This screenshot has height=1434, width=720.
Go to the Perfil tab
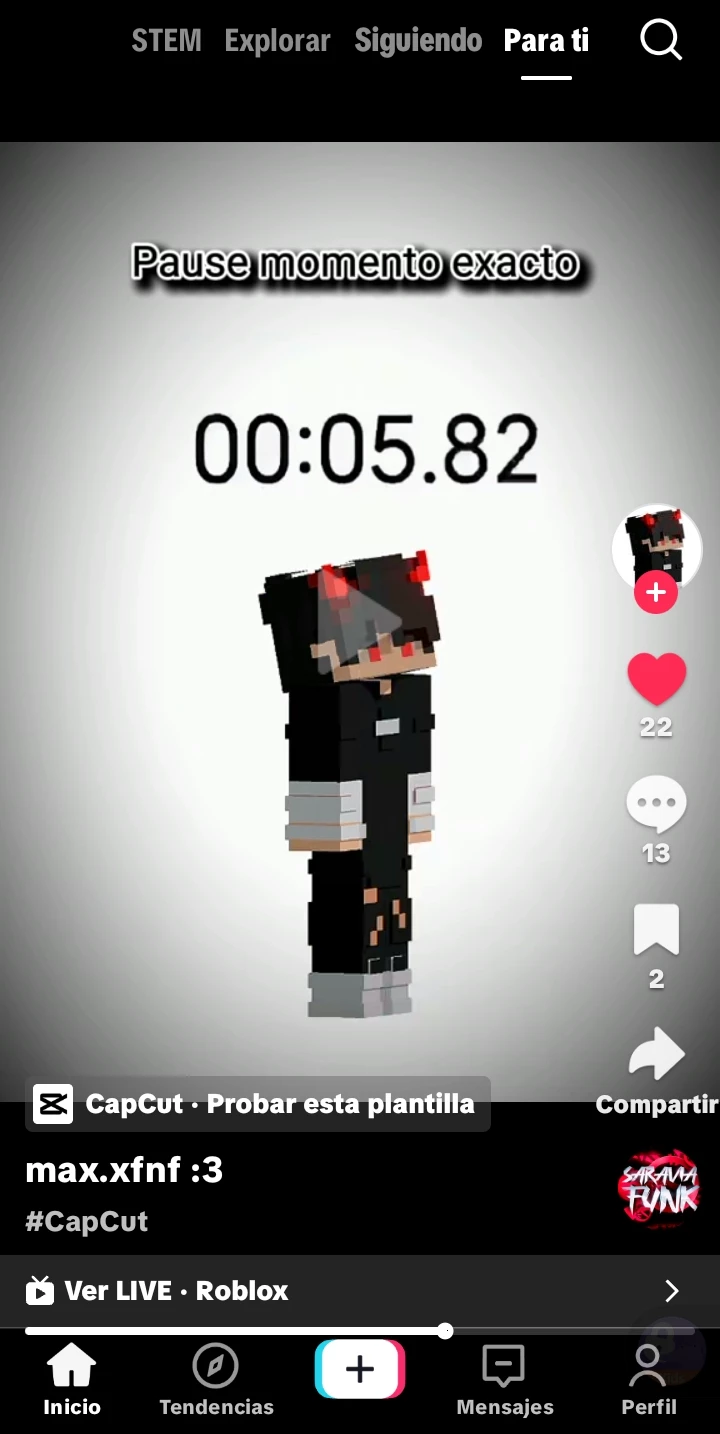649,1380
